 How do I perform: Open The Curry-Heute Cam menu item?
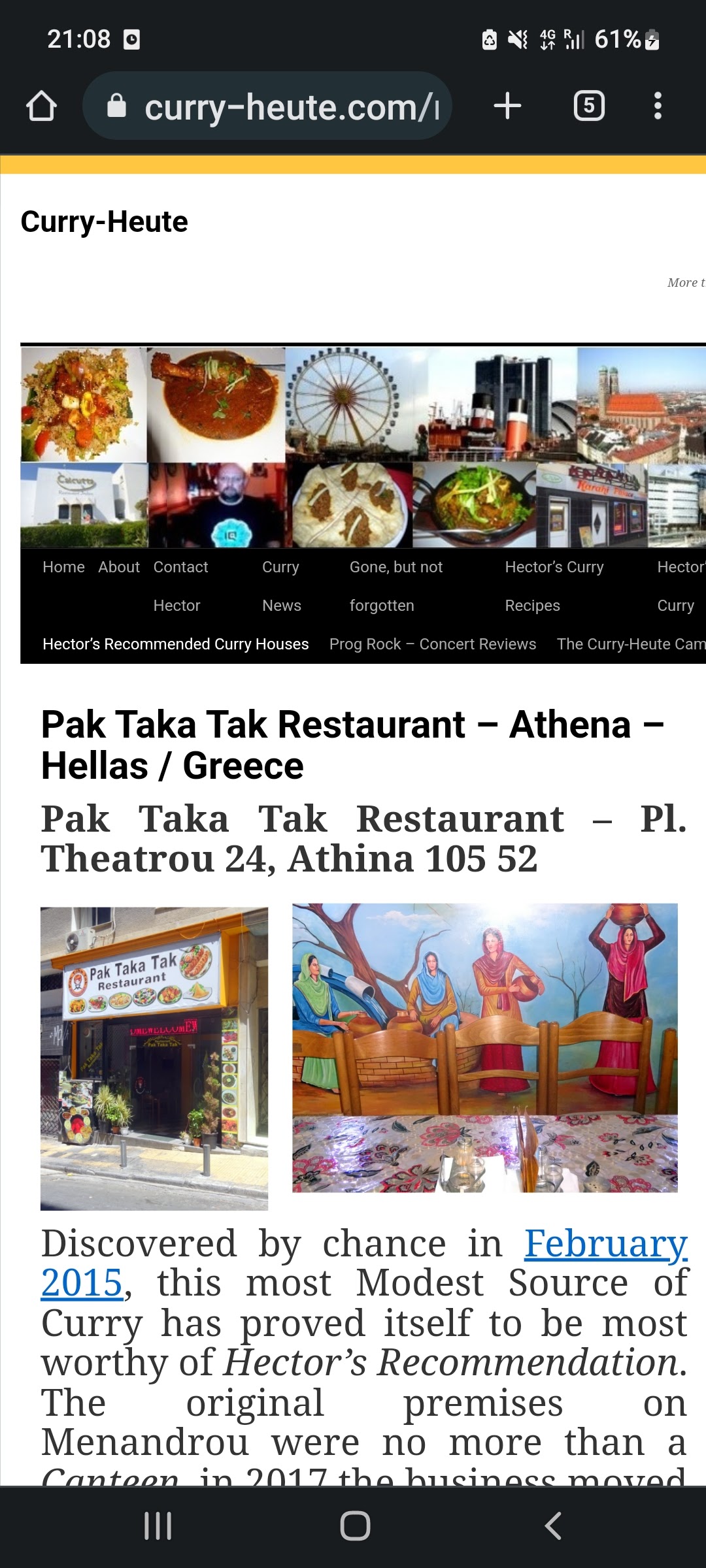[x=630, y=644]
